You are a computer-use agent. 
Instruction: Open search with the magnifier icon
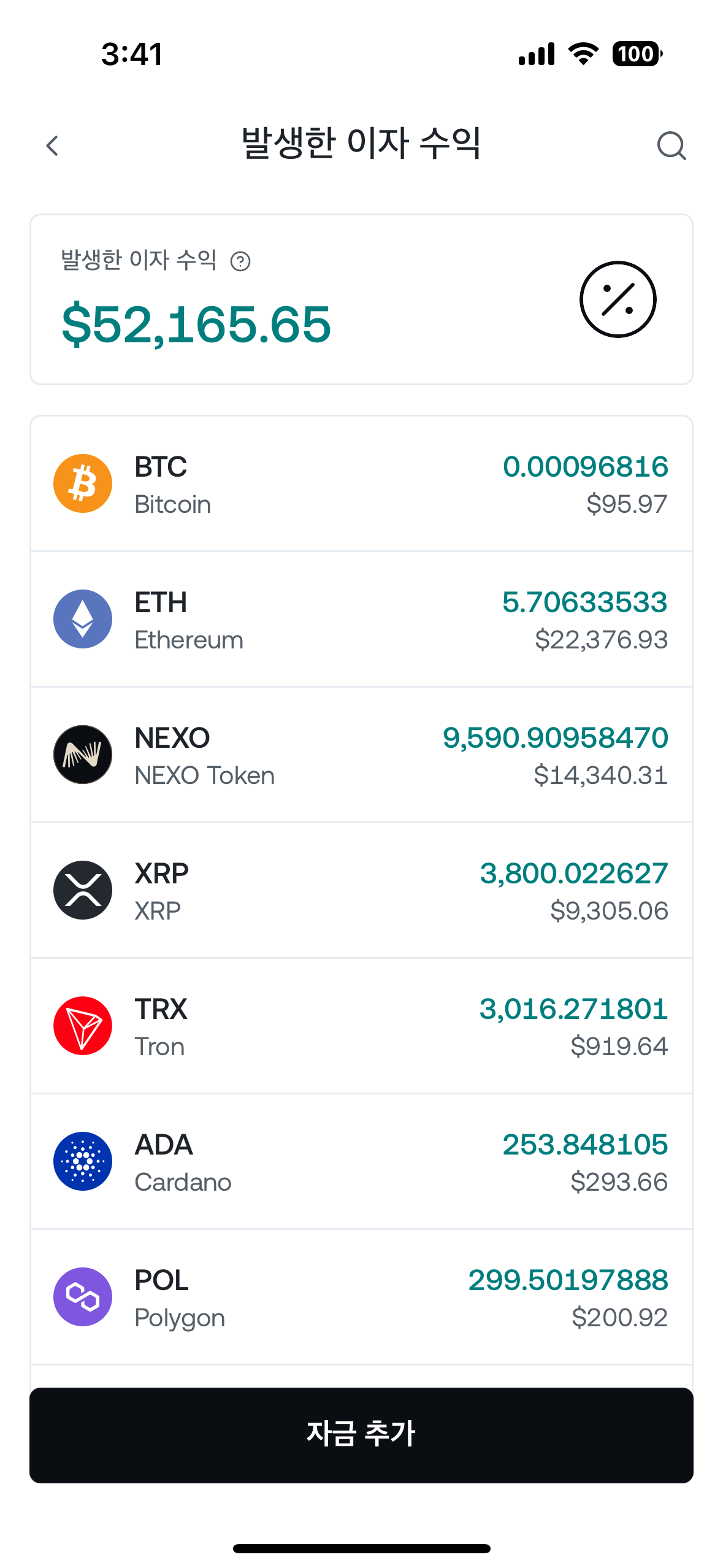(x=671, y=146)
